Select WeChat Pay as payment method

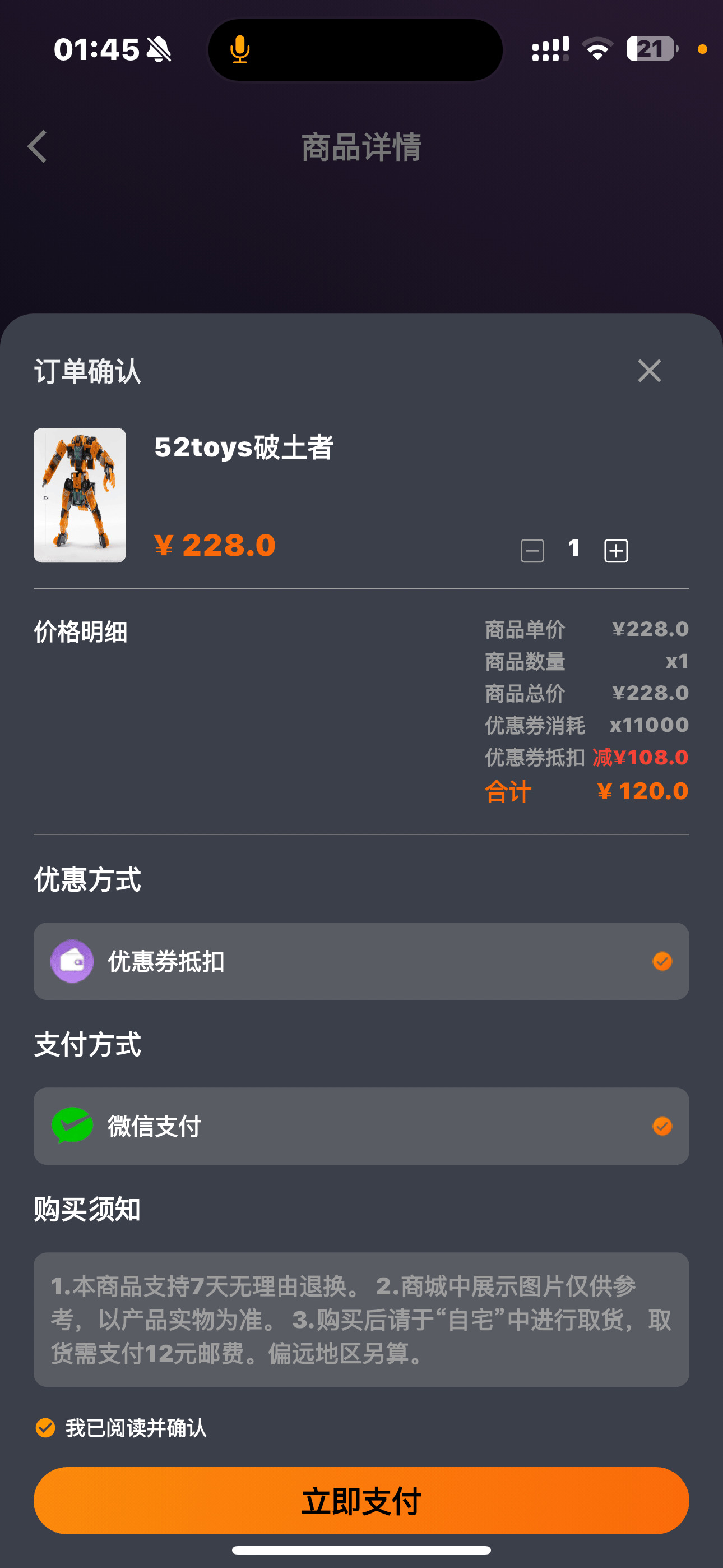coord(661,1126)
